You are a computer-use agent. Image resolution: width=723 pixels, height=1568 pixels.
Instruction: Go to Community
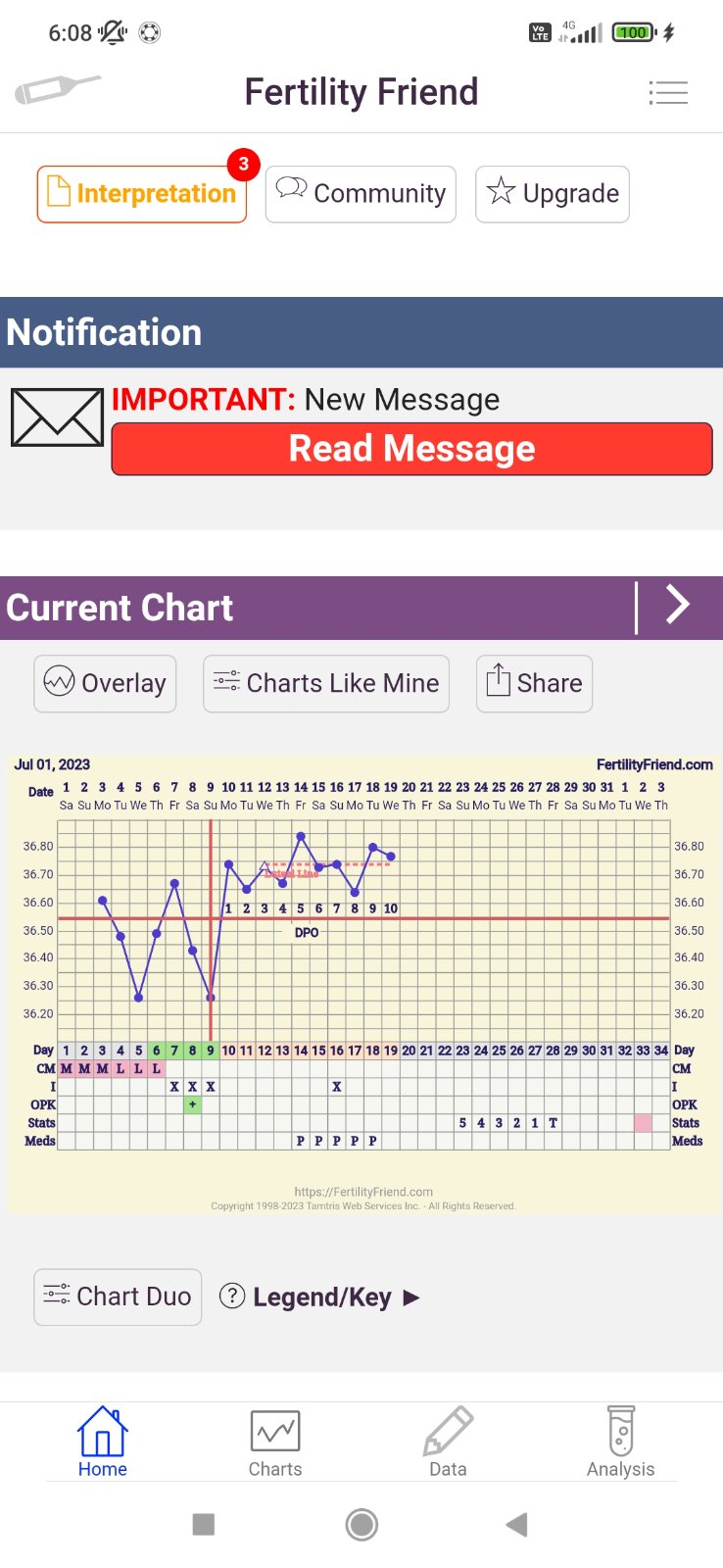pyautogui.click(x=361, y=194)
